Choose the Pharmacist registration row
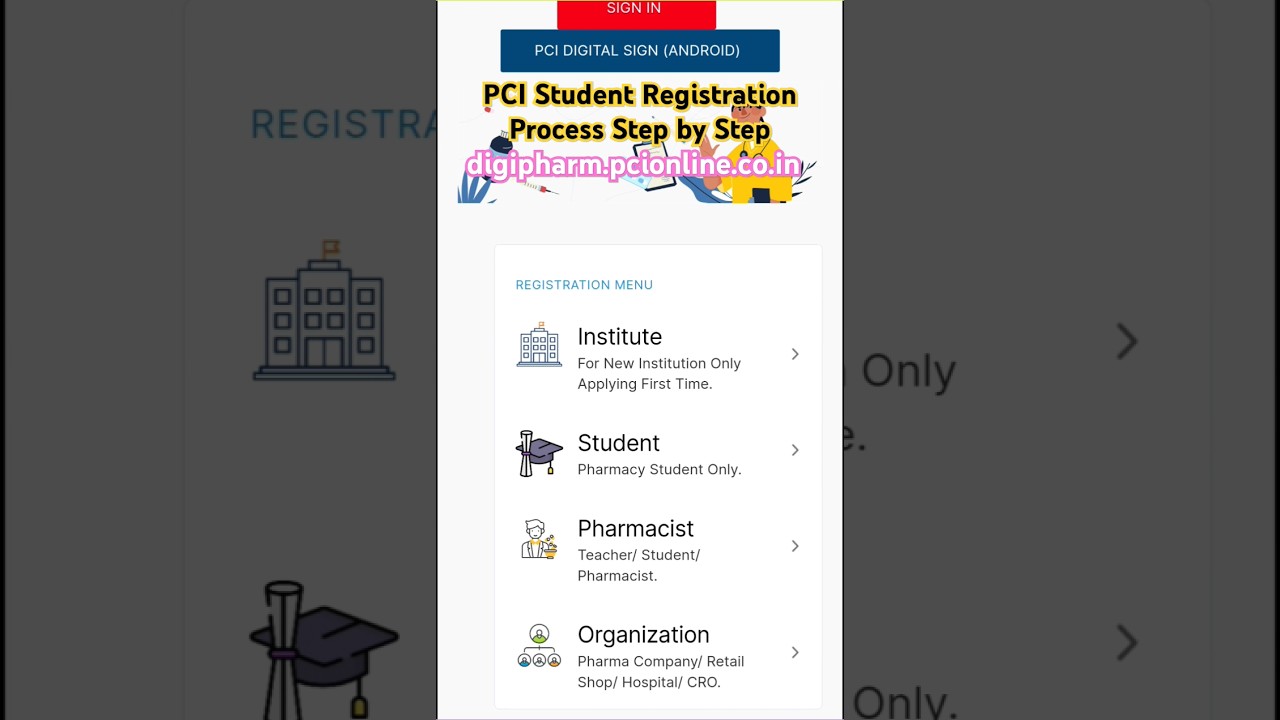The height and width of the screenshot is (720, 1280). tap(657, 549)
